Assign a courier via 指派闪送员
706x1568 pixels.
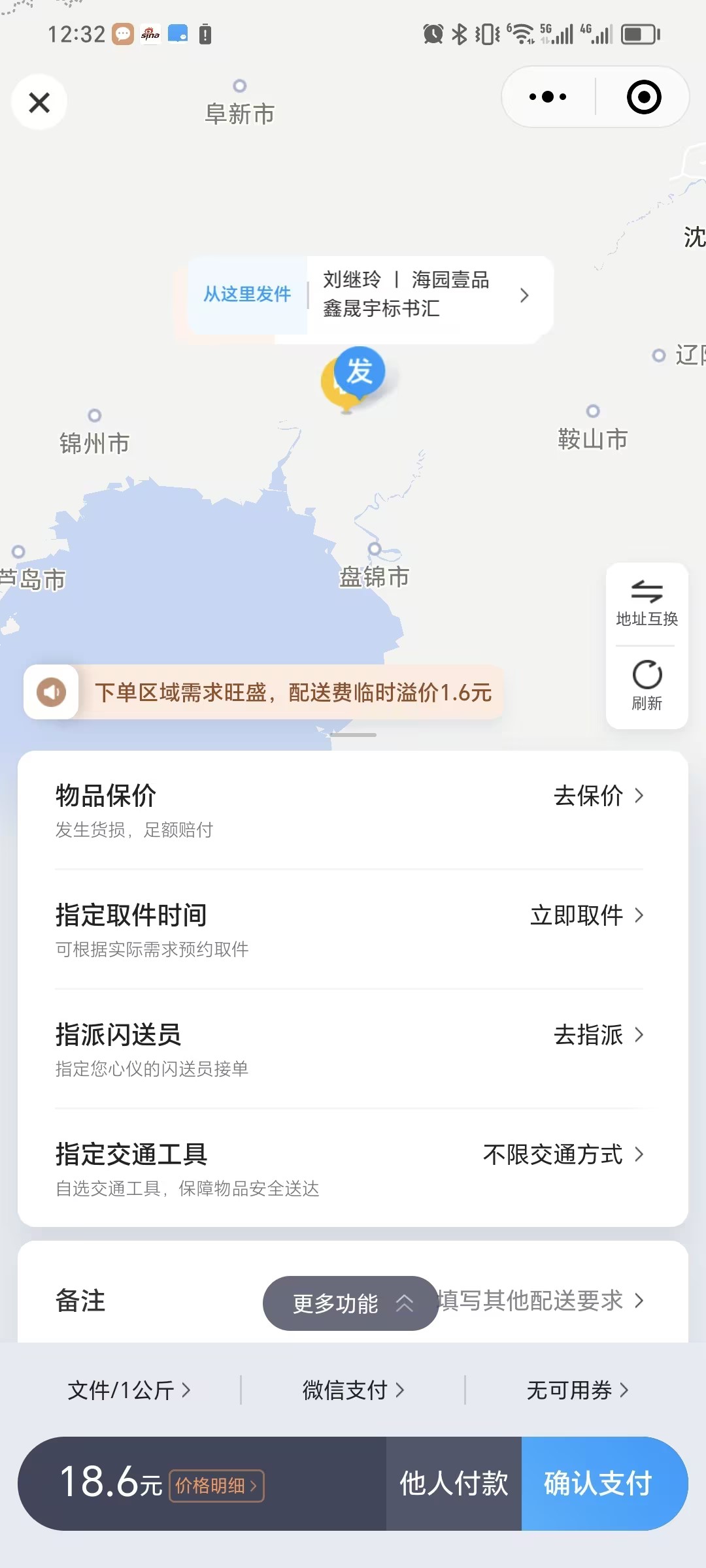[x=350, y=1049]
